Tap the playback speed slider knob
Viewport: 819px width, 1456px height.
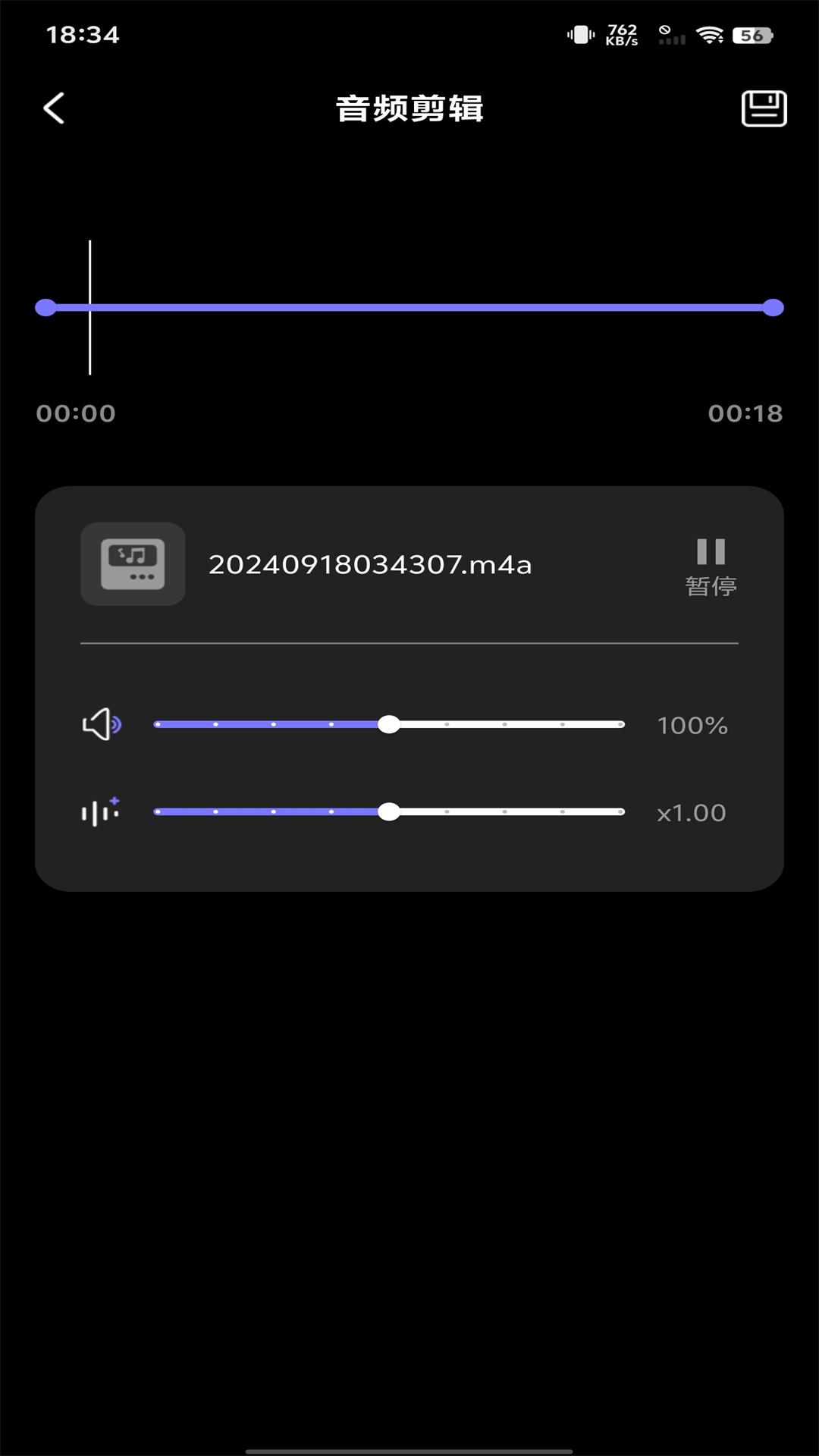click(389, 811)
